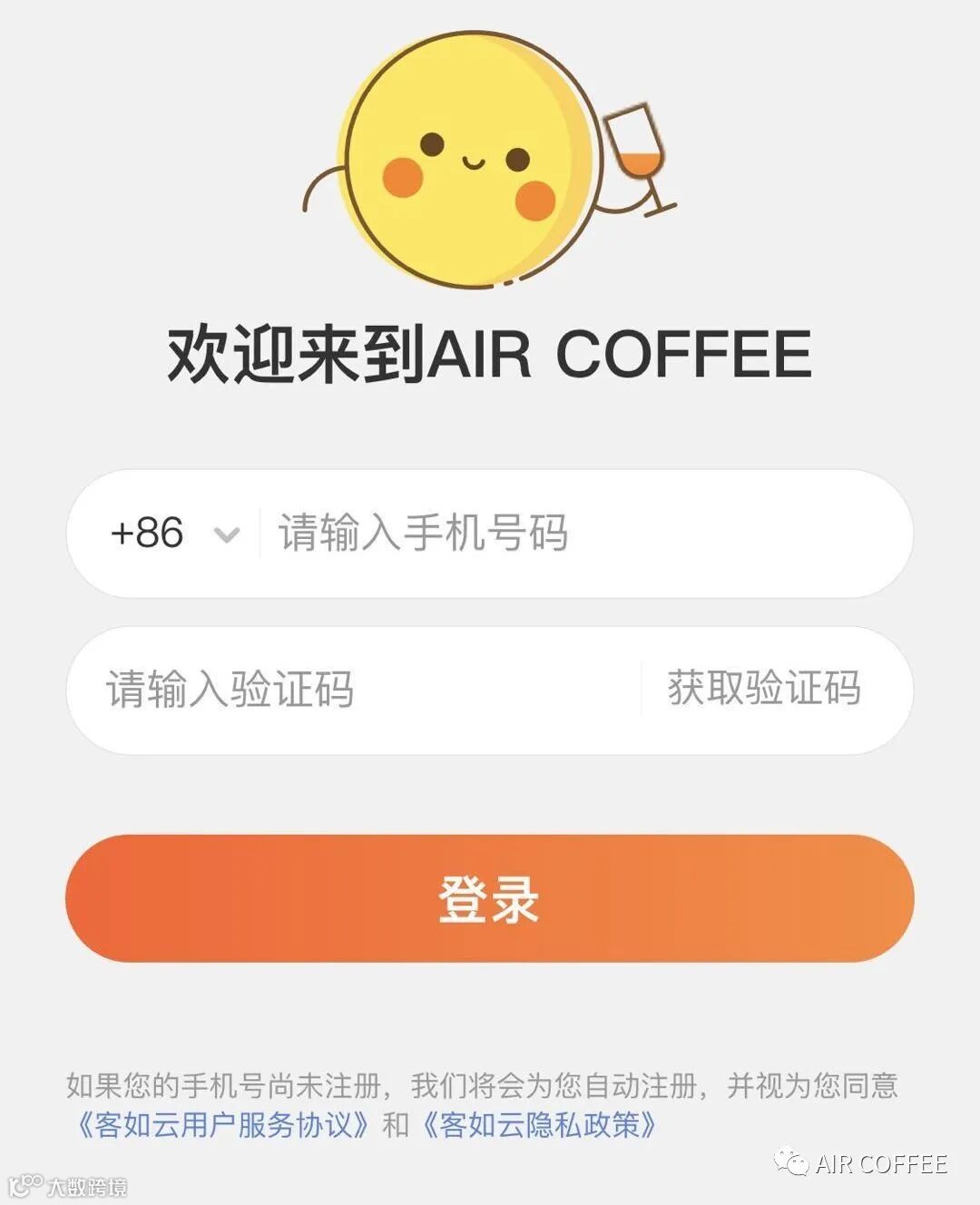Open the 《客如云隐私政策》 privacy link
This screenshot has width=980, height=1205.
pos(539,1125)
